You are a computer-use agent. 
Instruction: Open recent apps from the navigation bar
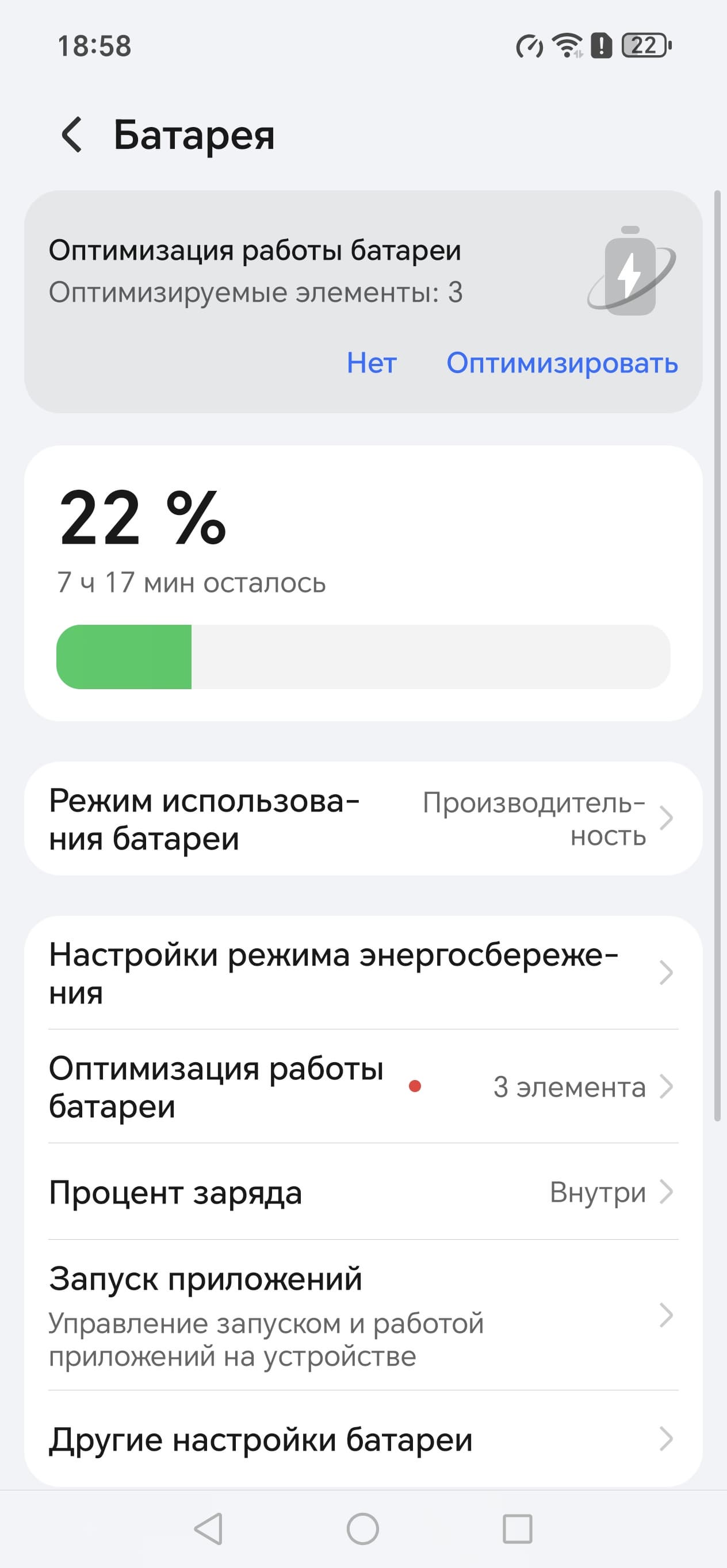[x=518, y=1529]
